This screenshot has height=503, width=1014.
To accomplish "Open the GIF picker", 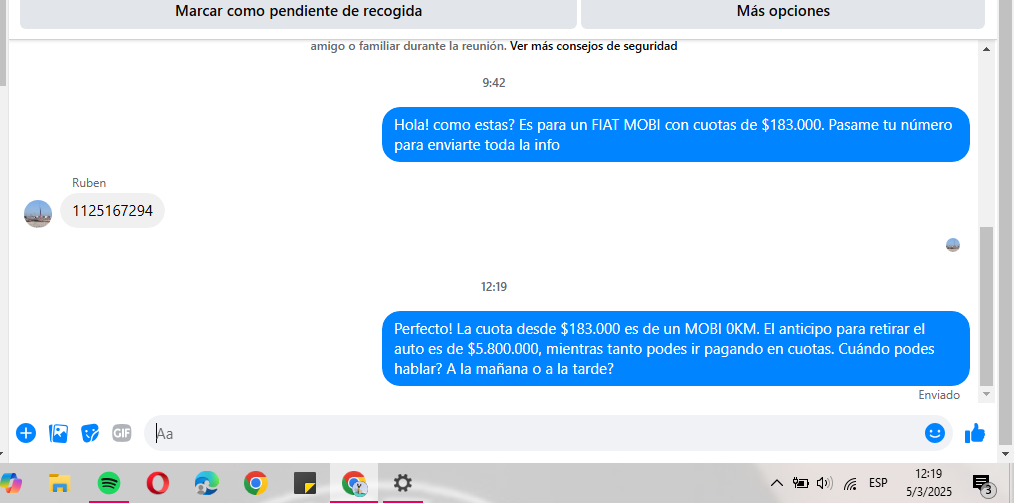I will click(122, 433).
